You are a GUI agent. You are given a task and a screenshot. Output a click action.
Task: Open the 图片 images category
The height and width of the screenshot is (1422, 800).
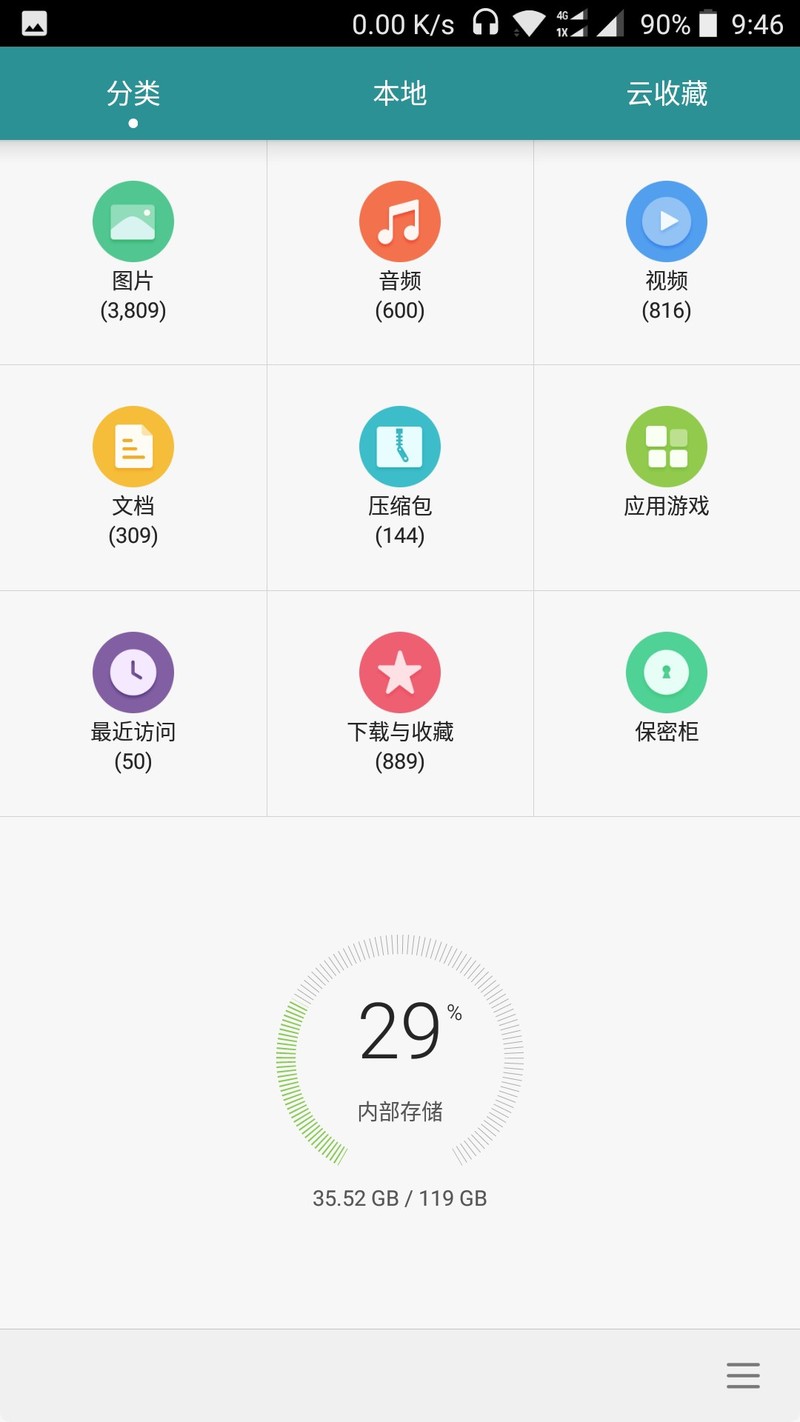tap(133, 250)
